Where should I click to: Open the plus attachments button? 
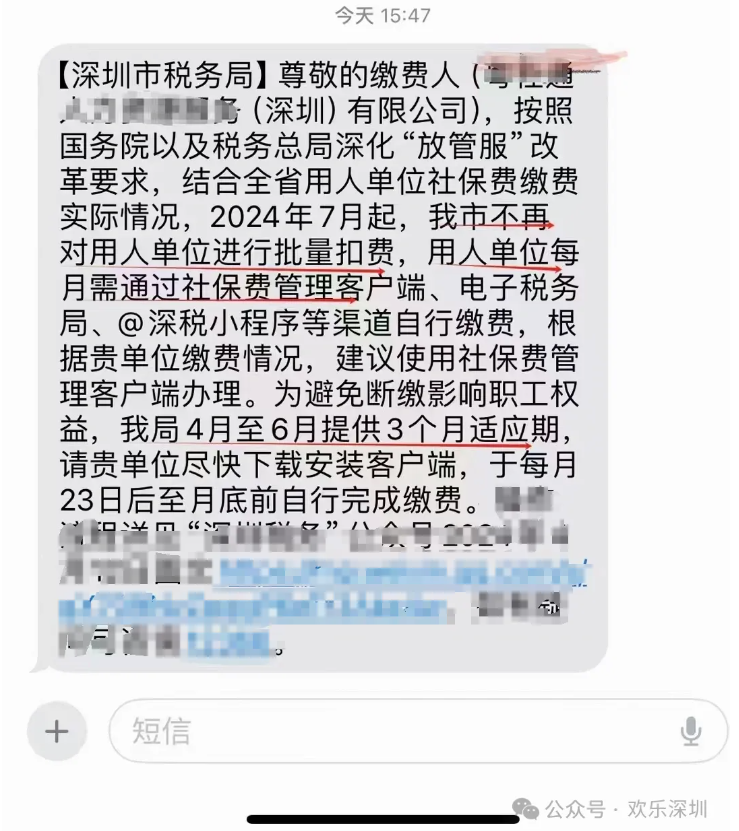click(57, 732)
